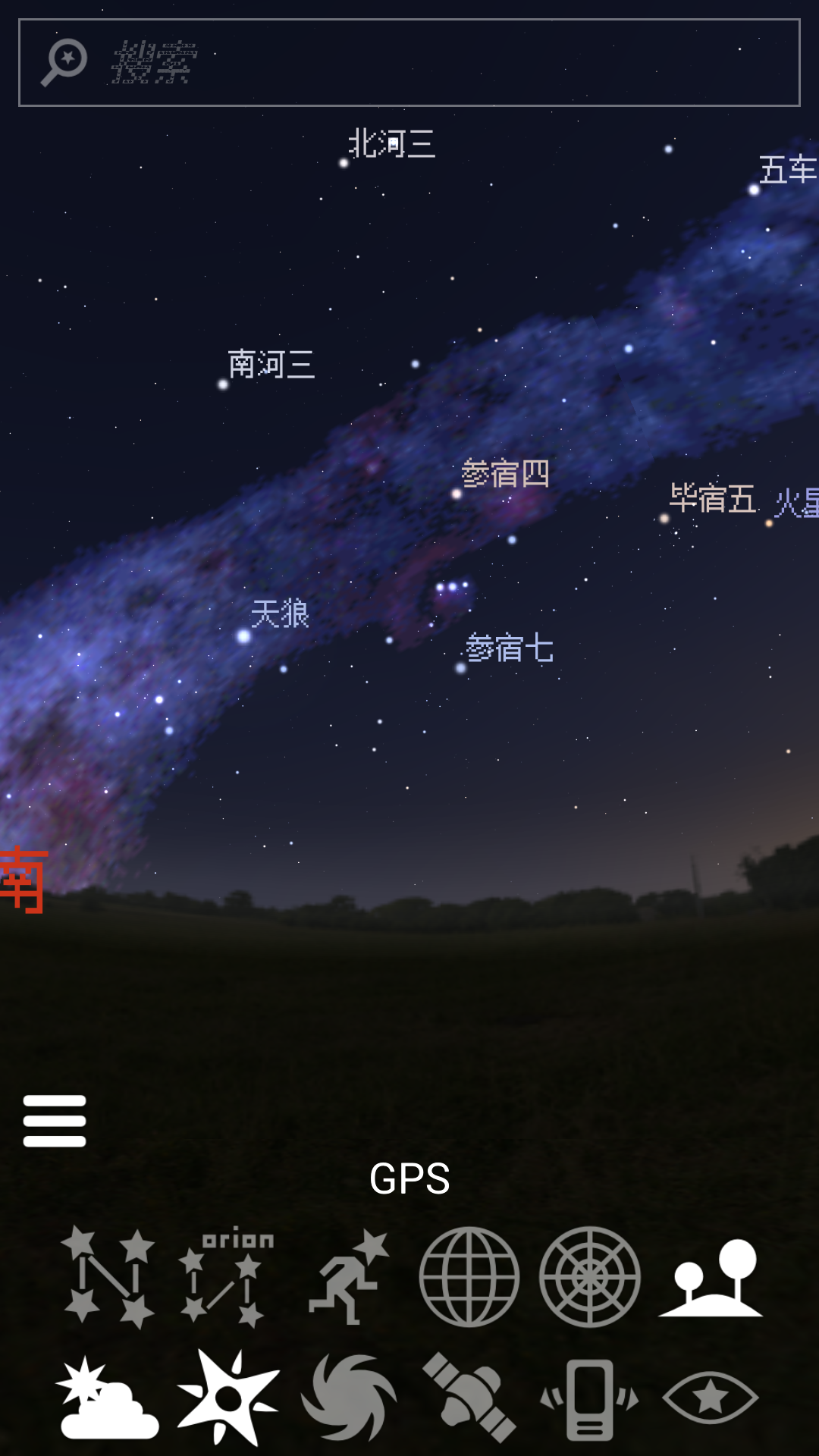Toggle the landscape ground display
Screen dimensions: 819x1456
[711, 1279]
